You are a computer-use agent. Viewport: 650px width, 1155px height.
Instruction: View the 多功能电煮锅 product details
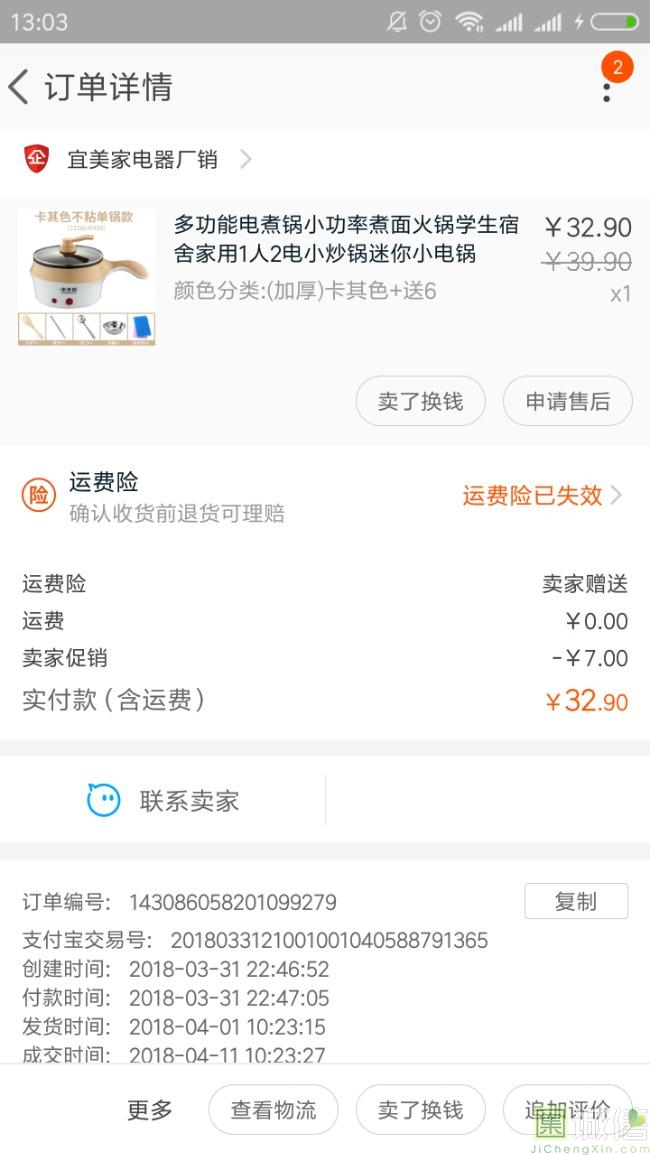345,239
